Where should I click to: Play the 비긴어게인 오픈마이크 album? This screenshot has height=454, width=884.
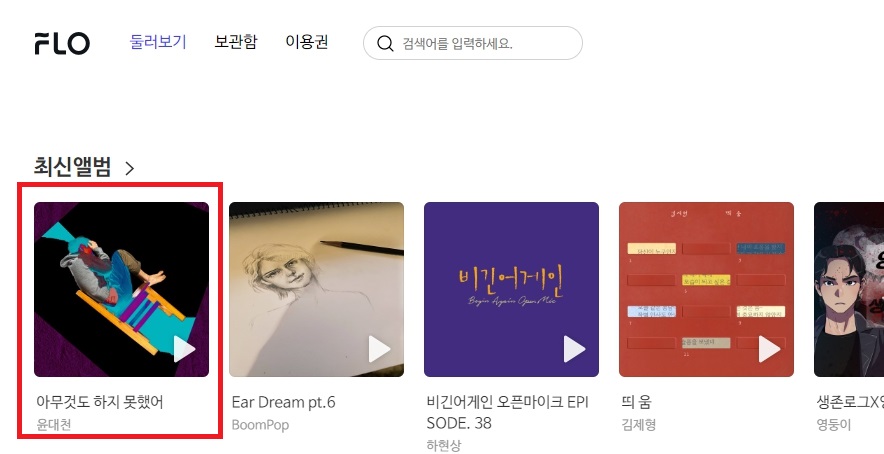[574, 349]
